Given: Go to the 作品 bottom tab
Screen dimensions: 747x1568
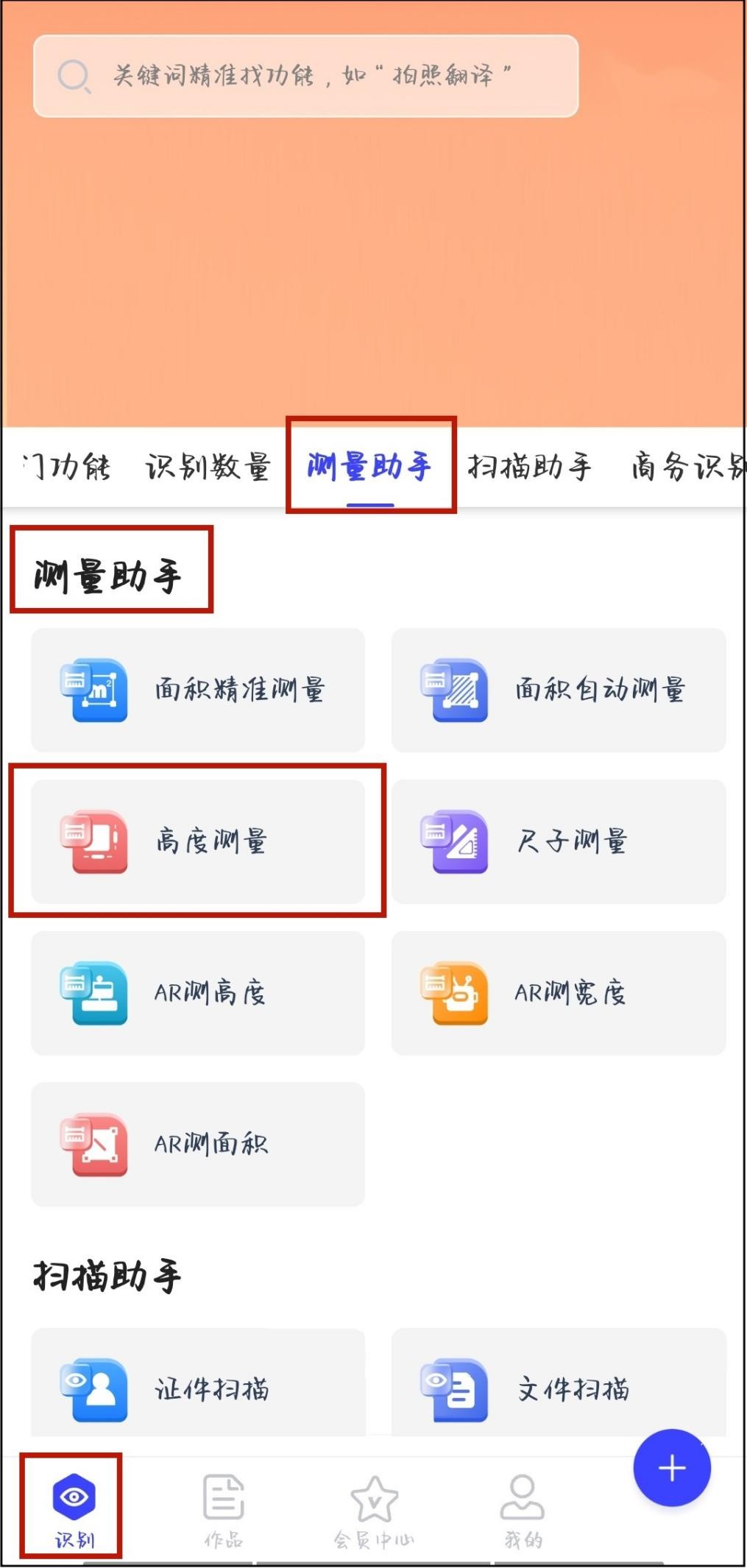Looking at the screenshot, I should tap(224, 1509).
